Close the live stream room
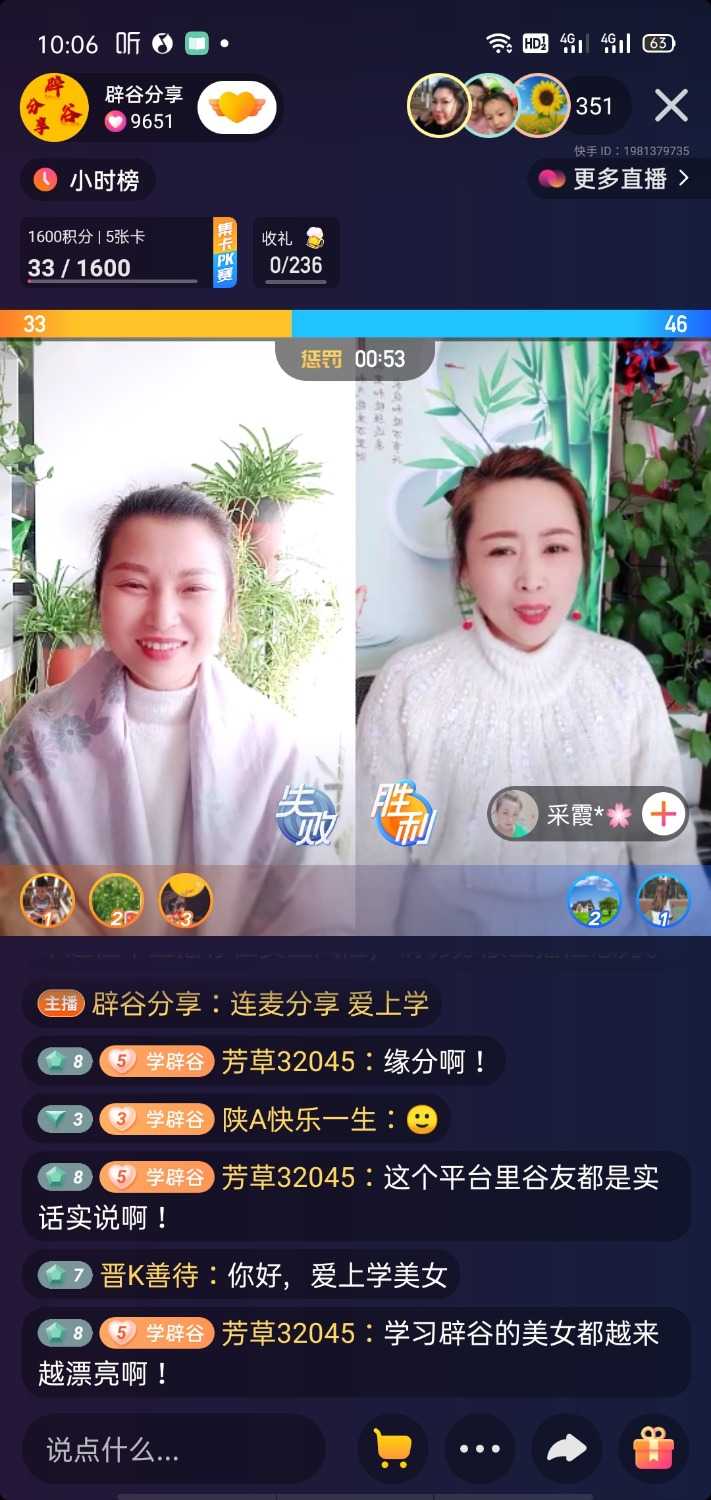 click(671, 105)
